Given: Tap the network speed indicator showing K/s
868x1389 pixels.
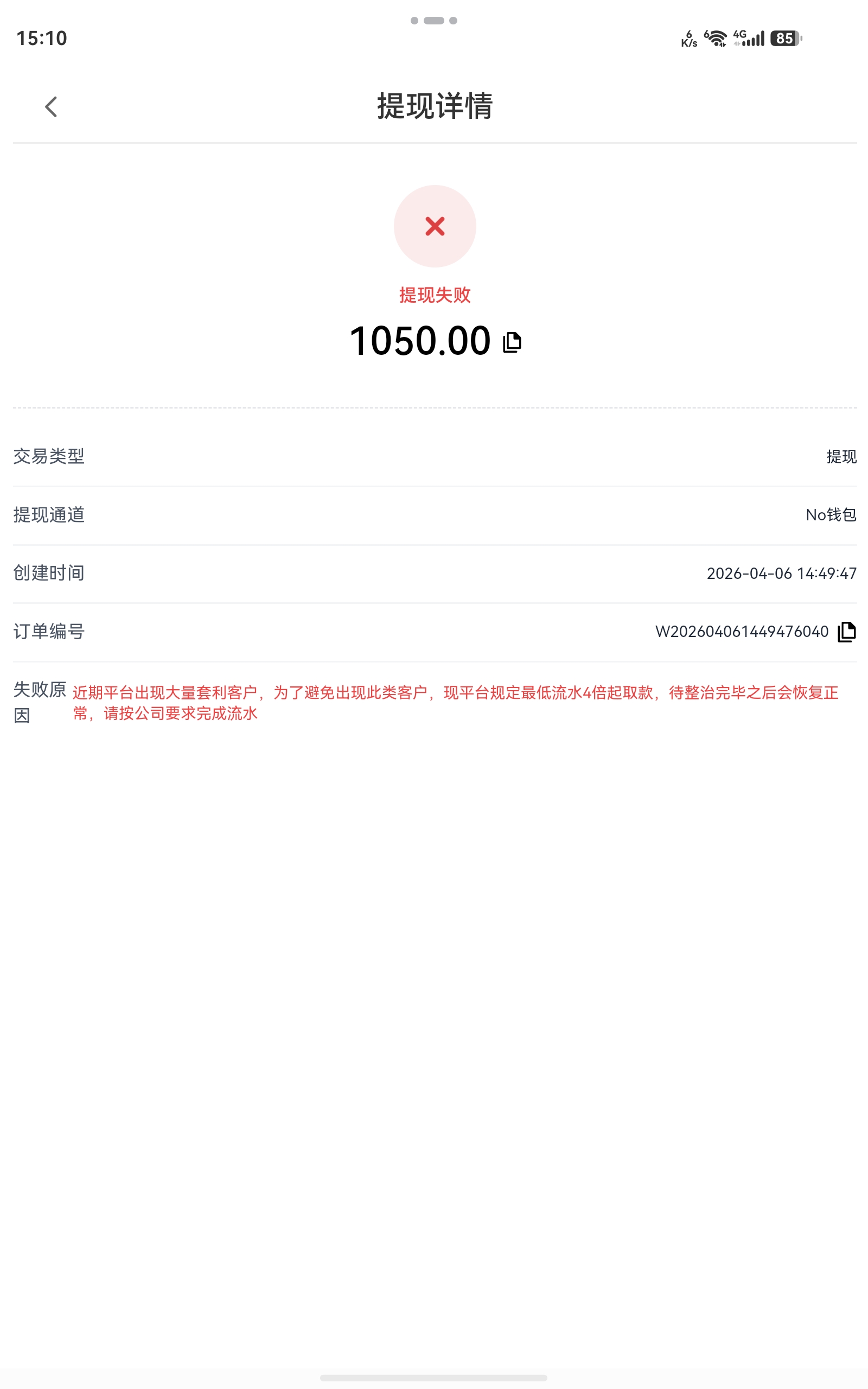Looking at the screenshot, I should tap(688, 39).
